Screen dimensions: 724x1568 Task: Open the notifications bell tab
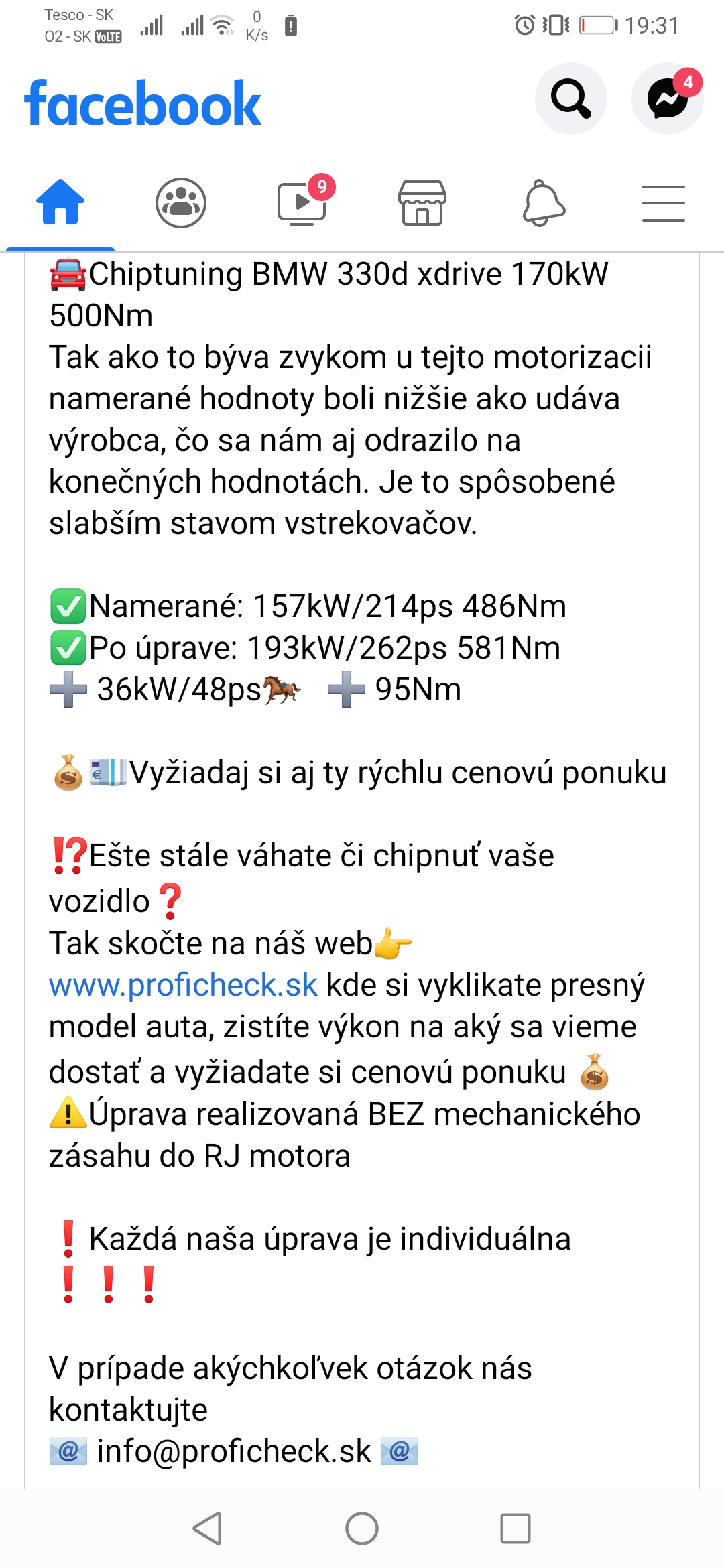pyautogui.click(x=544, y=202)
